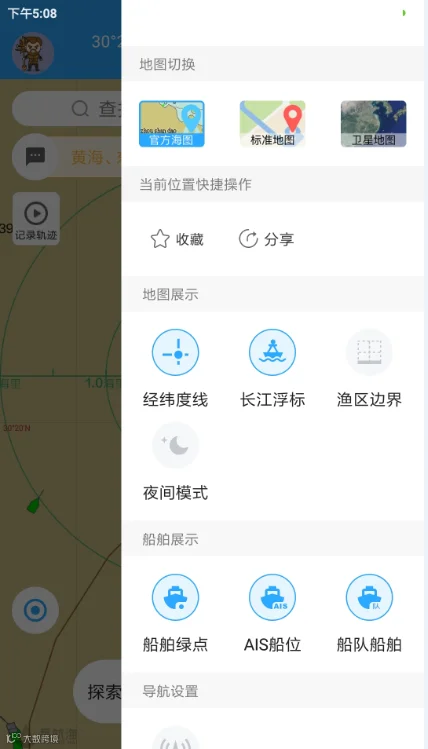Screen dimensions: 428x749
Task: Turn on 夜间模式 night mode
Action: pos(175,461)
